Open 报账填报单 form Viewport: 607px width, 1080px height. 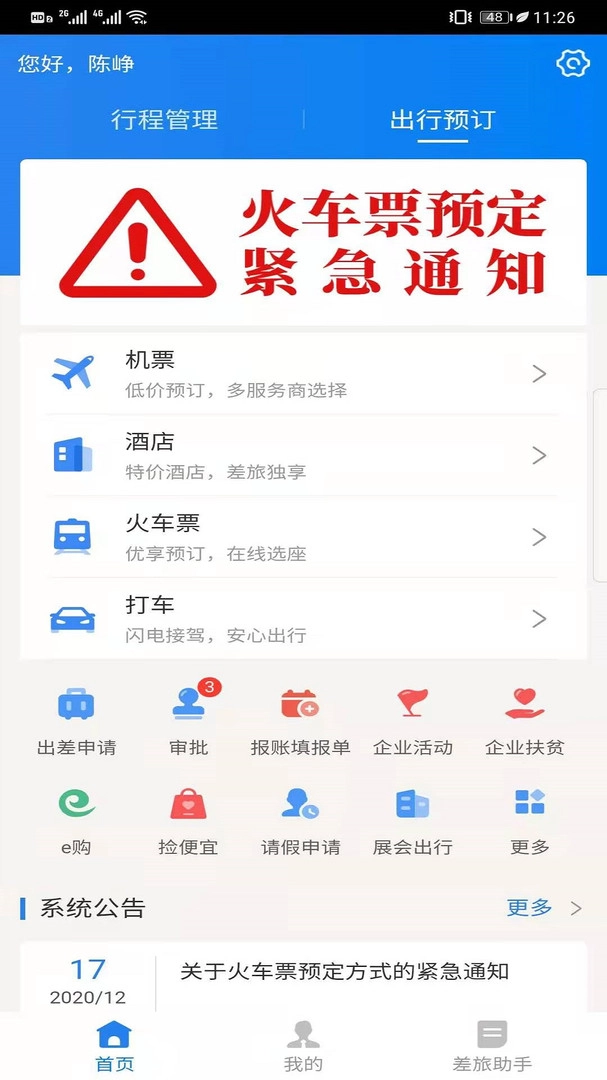(300, 720)
